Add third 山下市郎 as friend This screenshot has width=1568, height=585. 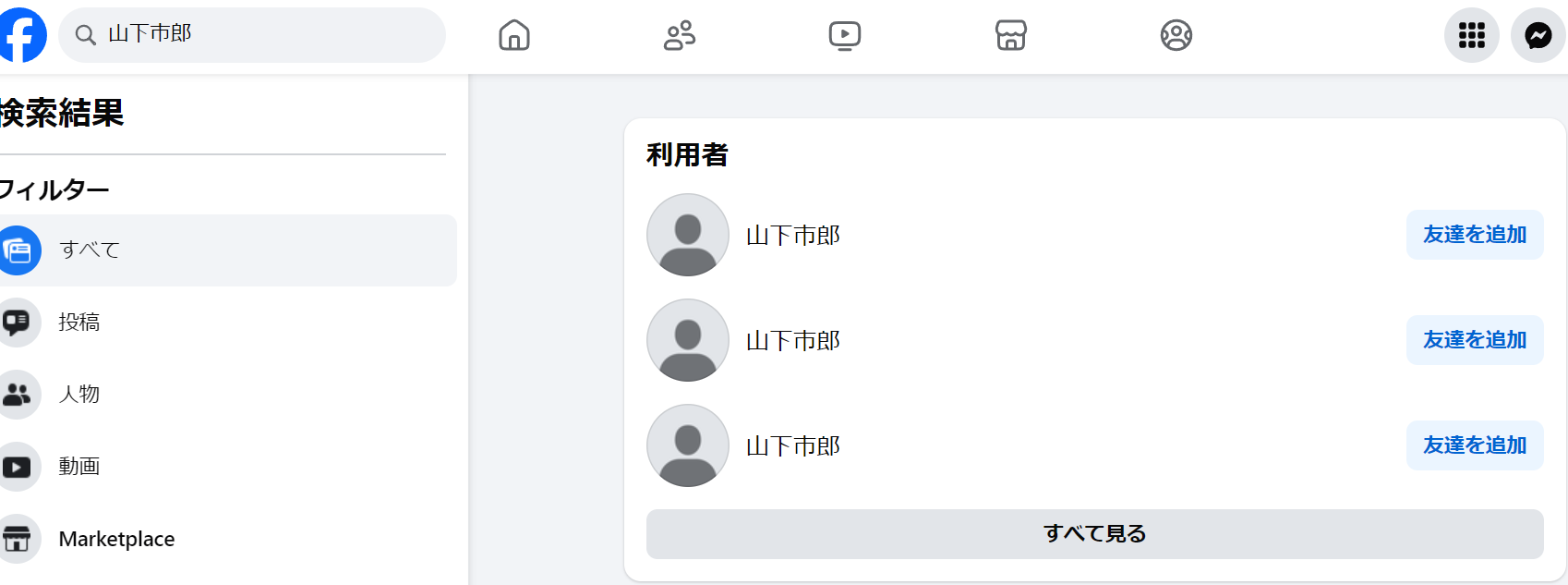[1475, 445]
